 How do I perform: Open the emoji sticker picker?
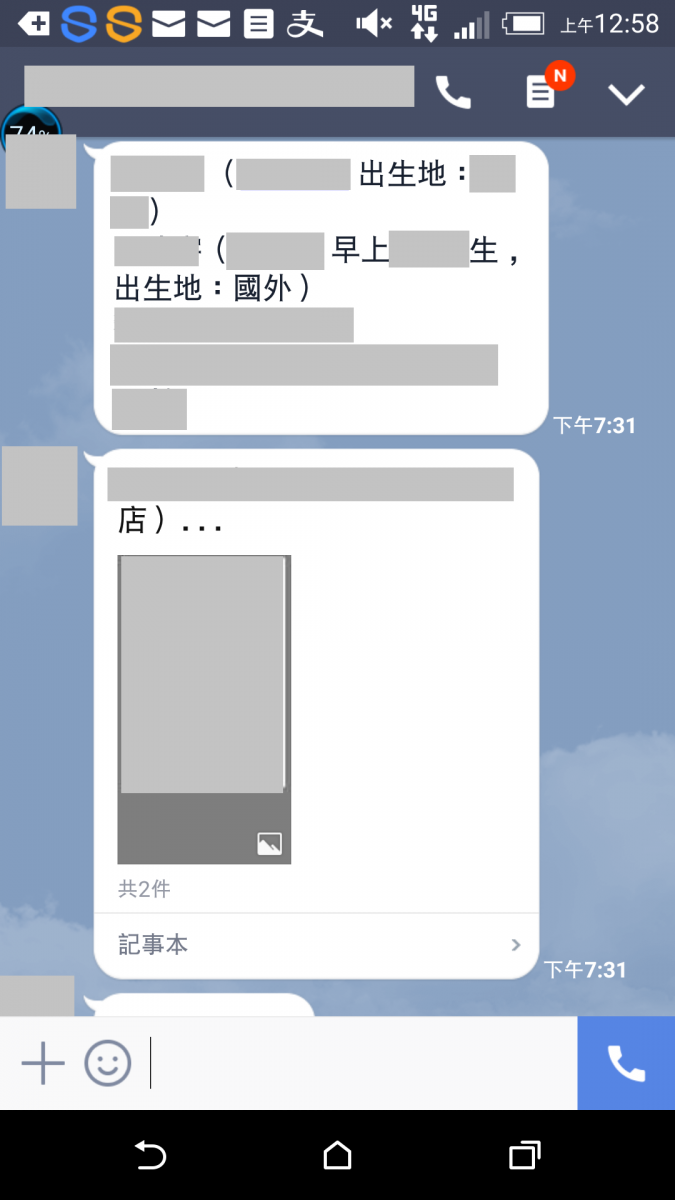pyautogui.click(x=108, y=1063)
